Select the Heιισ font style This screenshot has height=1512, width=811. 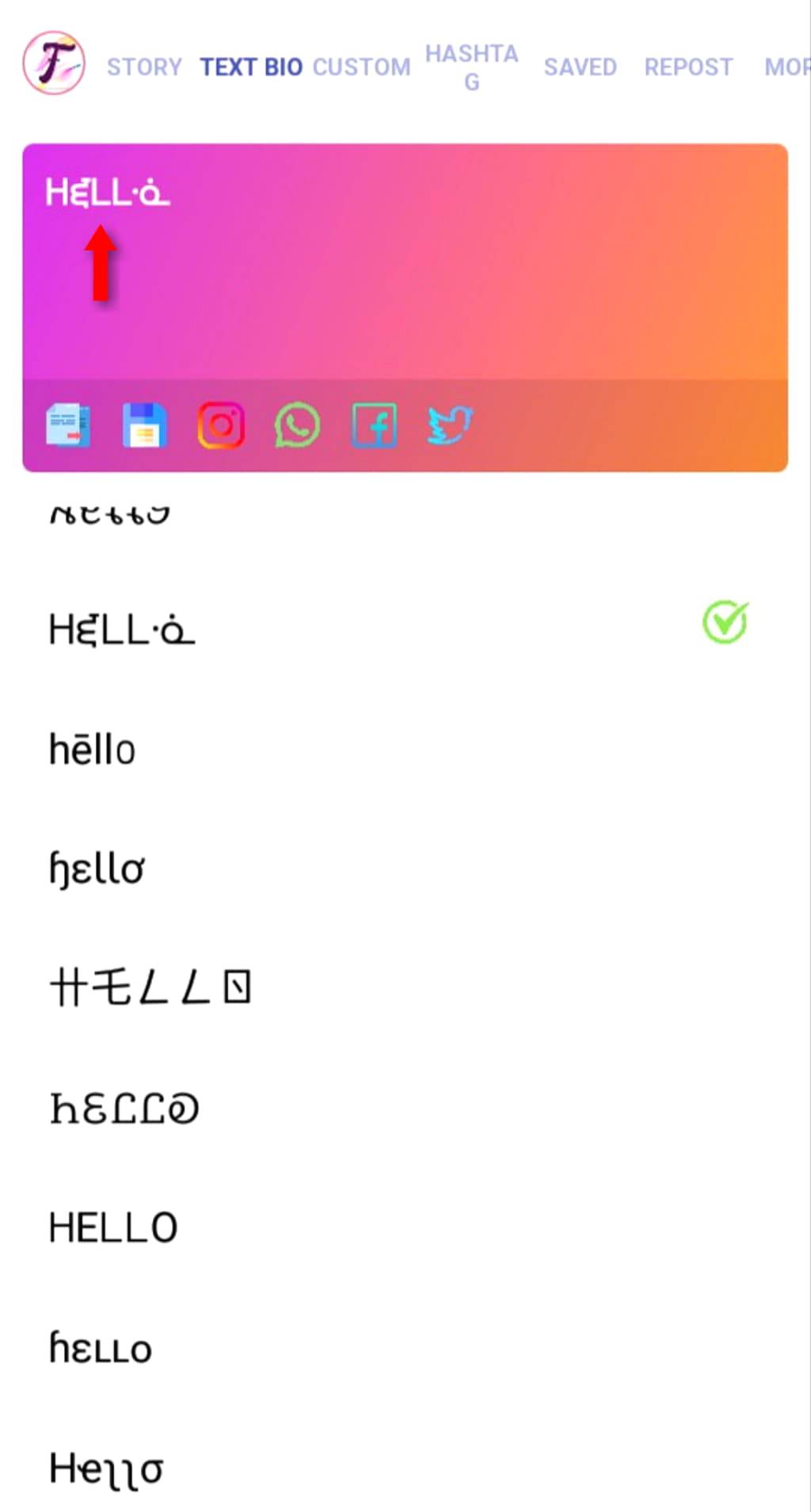(x=106, y=1468)
